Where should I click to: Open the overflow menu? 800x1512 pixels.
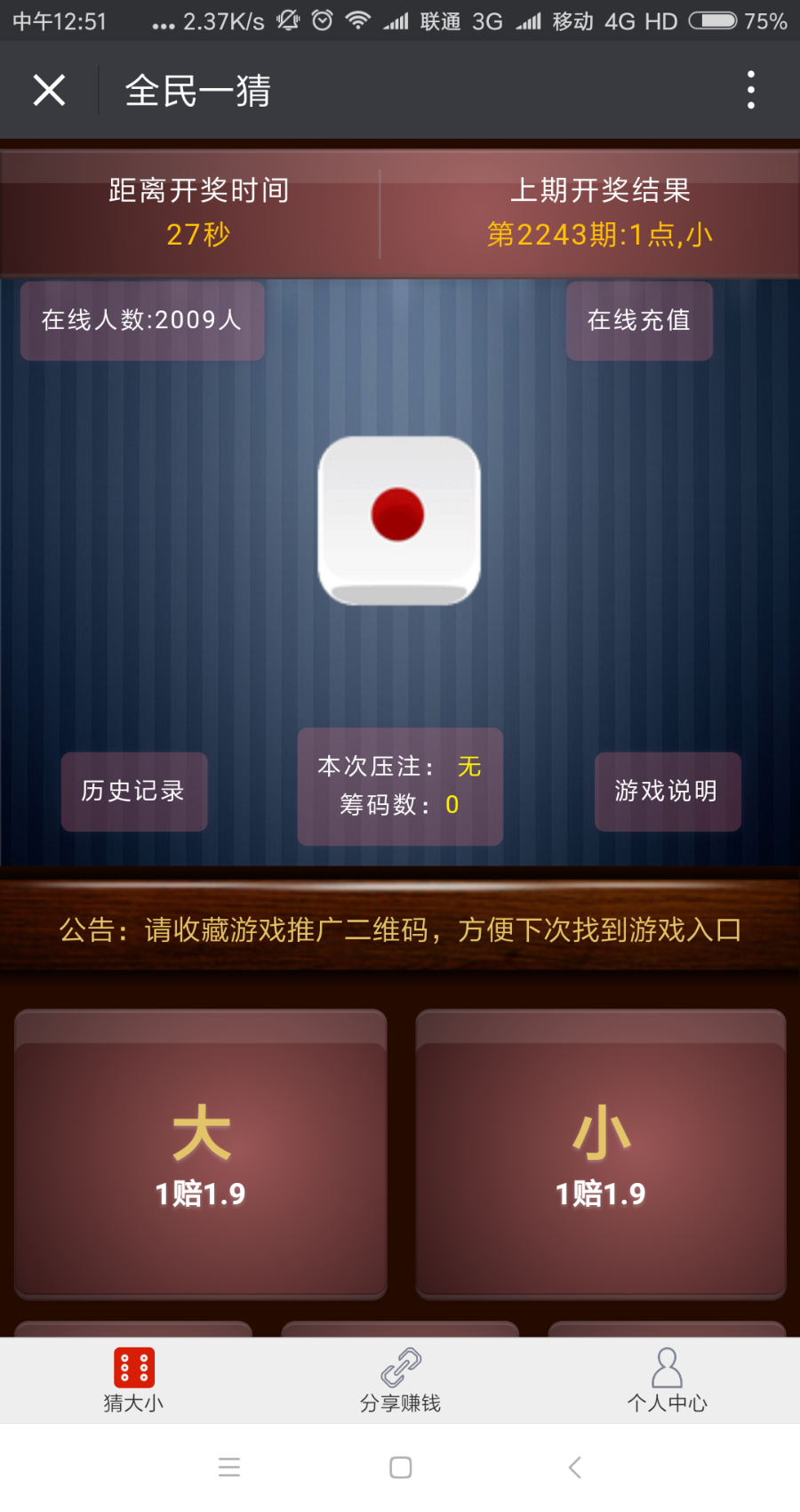click(751, 90)
